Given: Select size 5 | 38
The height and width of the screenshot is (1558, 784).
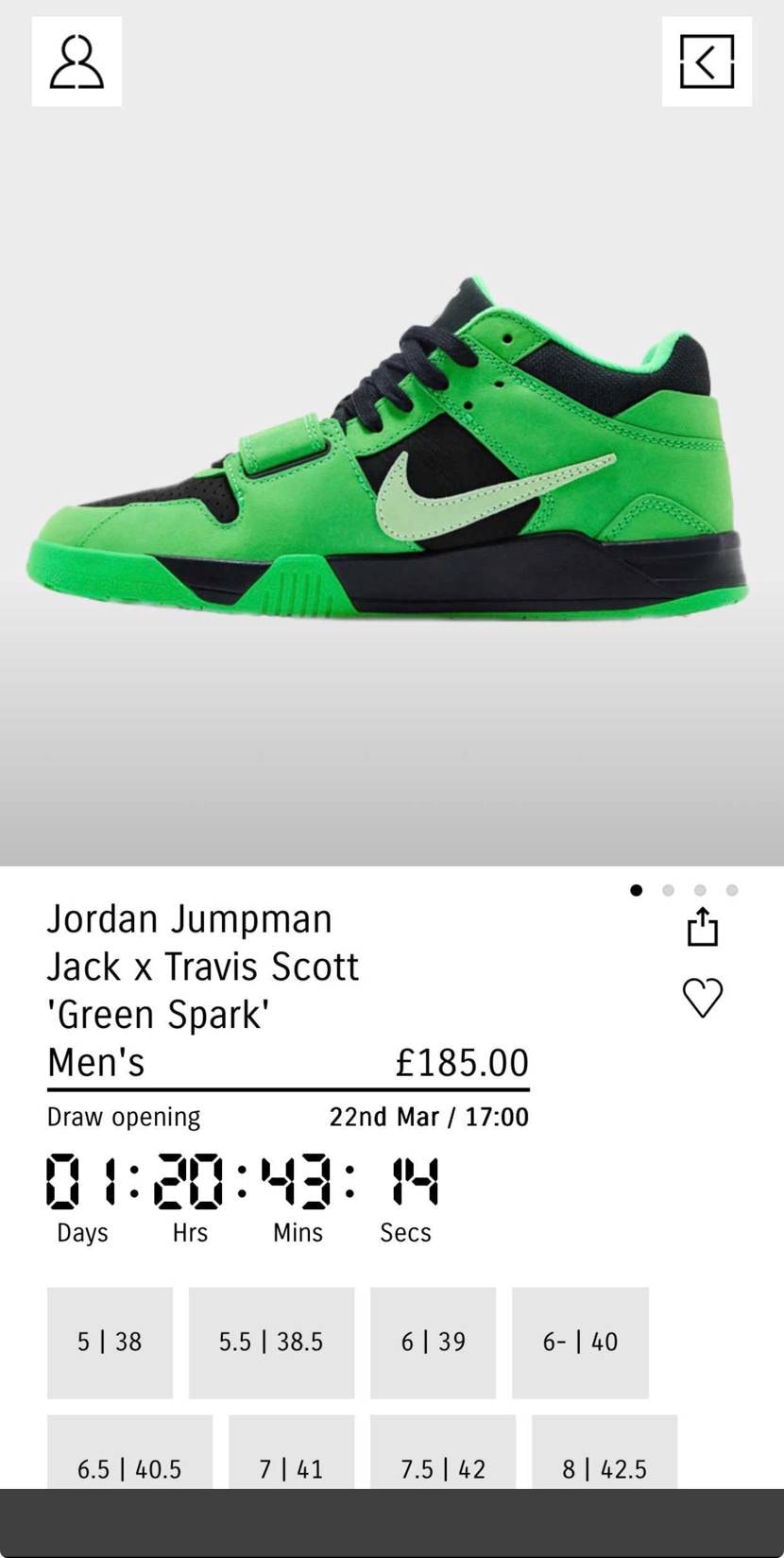Looking at the screenshot, I should (x=110, y=1342).
